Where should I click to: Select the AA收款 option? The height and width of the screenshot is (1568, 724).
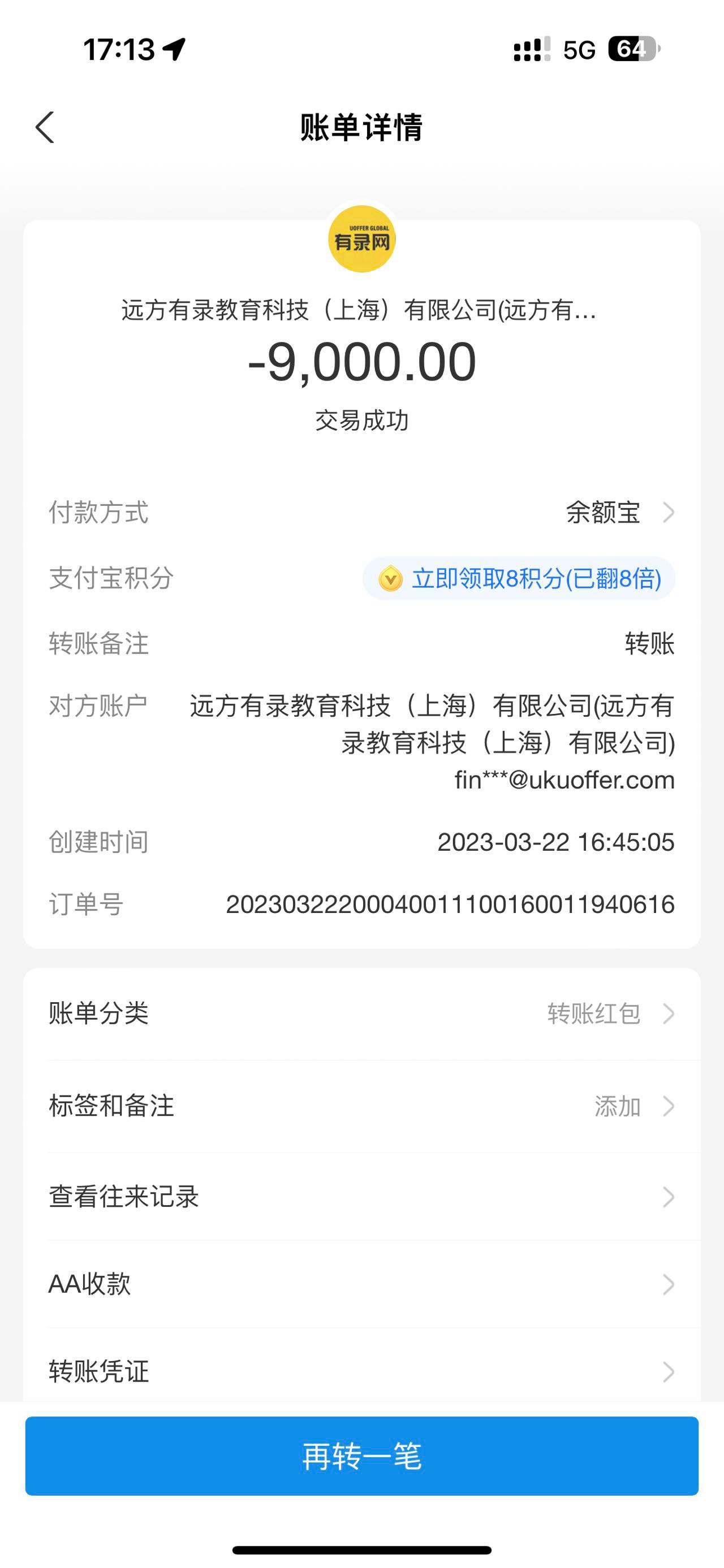361,1284
